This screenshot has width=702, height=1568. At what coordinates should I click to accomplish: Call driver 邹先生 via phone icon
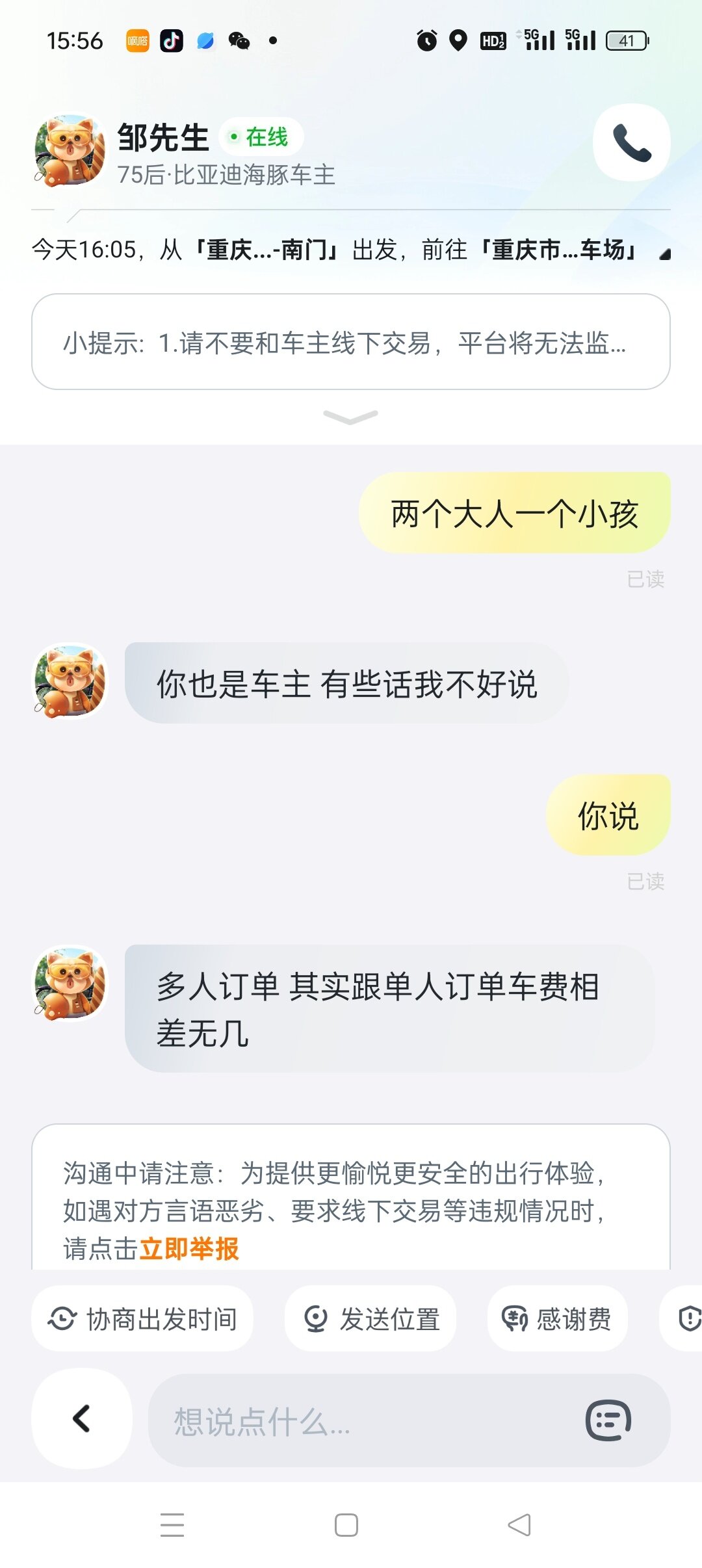[631, 142]
